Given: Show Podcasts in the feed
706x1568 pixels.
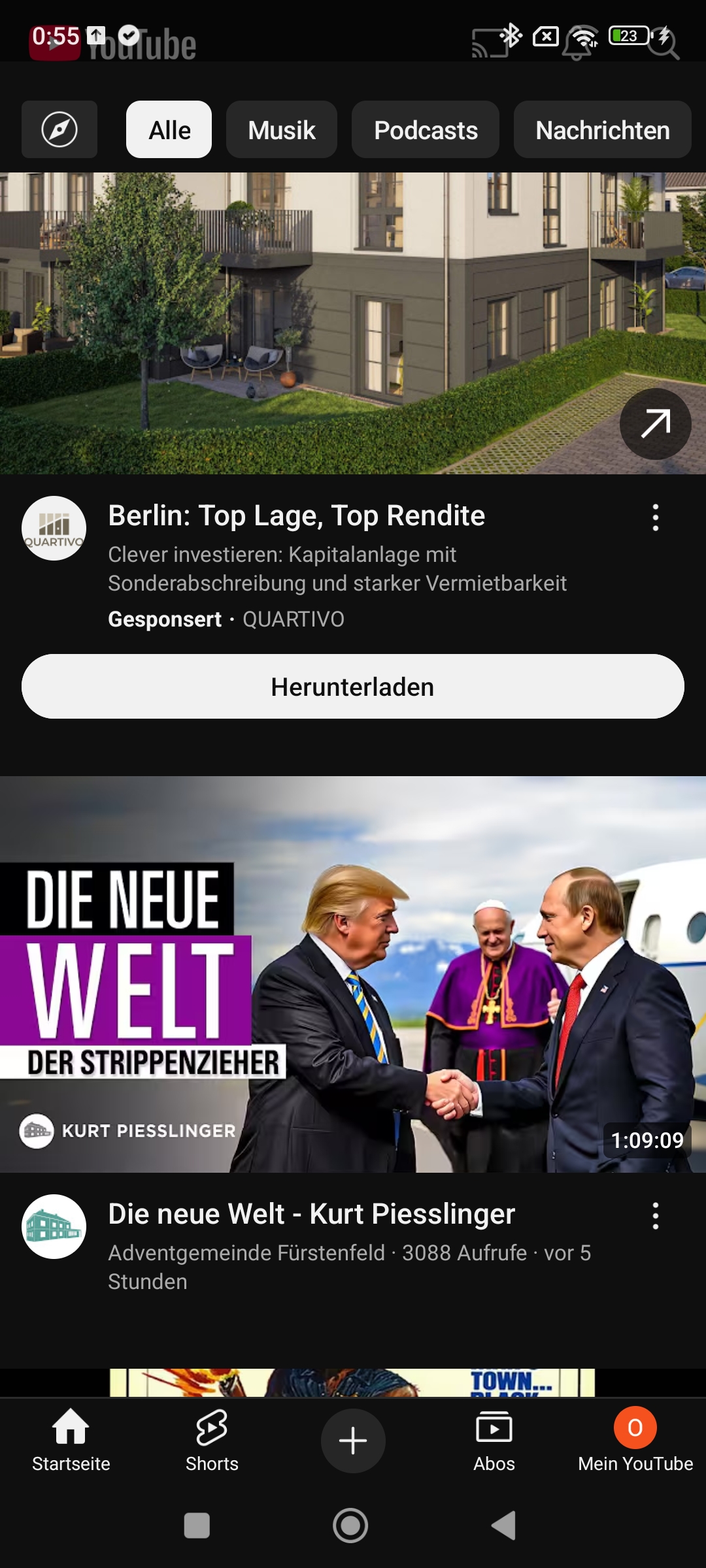Looking at the screenshot, I should (x=426, y=129).
